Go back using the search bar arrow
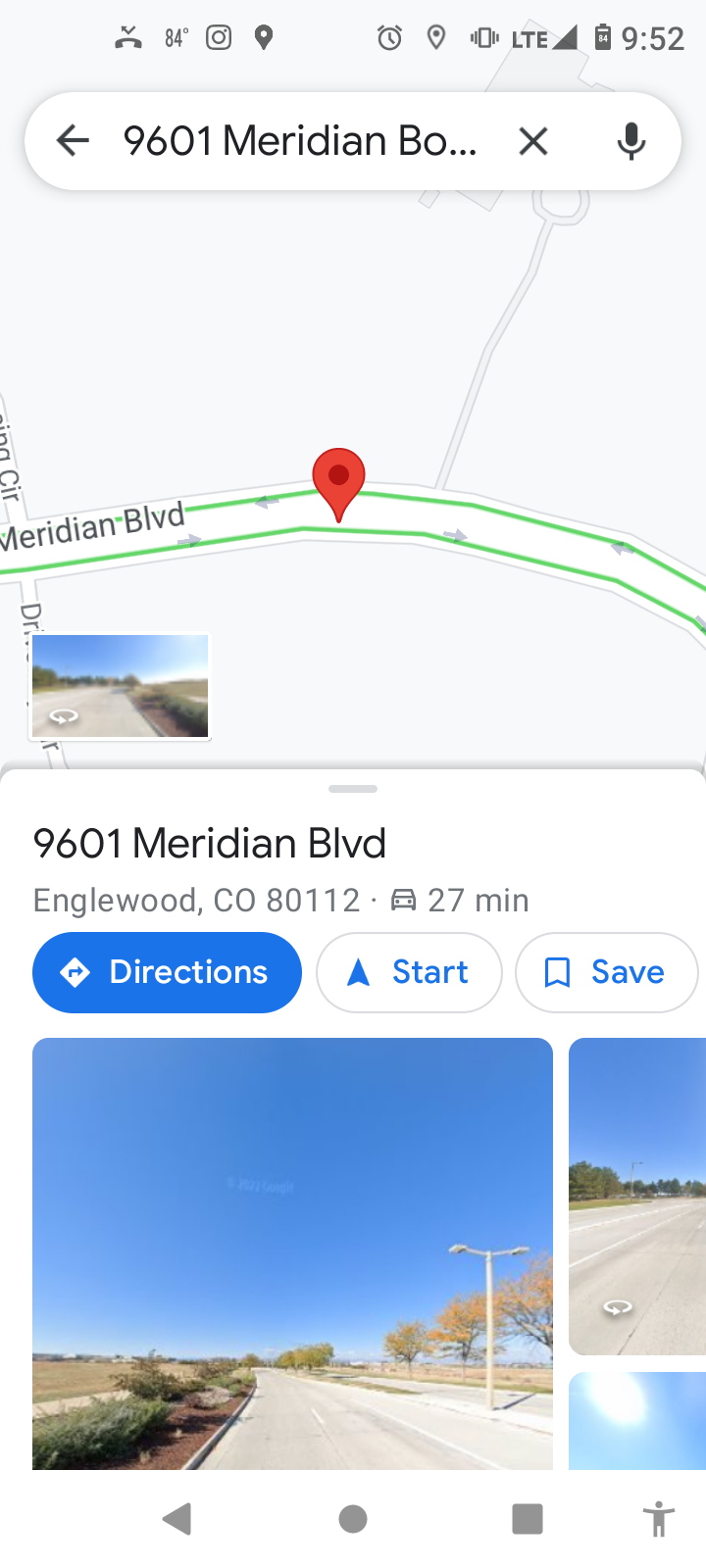 tap(74, 141)
